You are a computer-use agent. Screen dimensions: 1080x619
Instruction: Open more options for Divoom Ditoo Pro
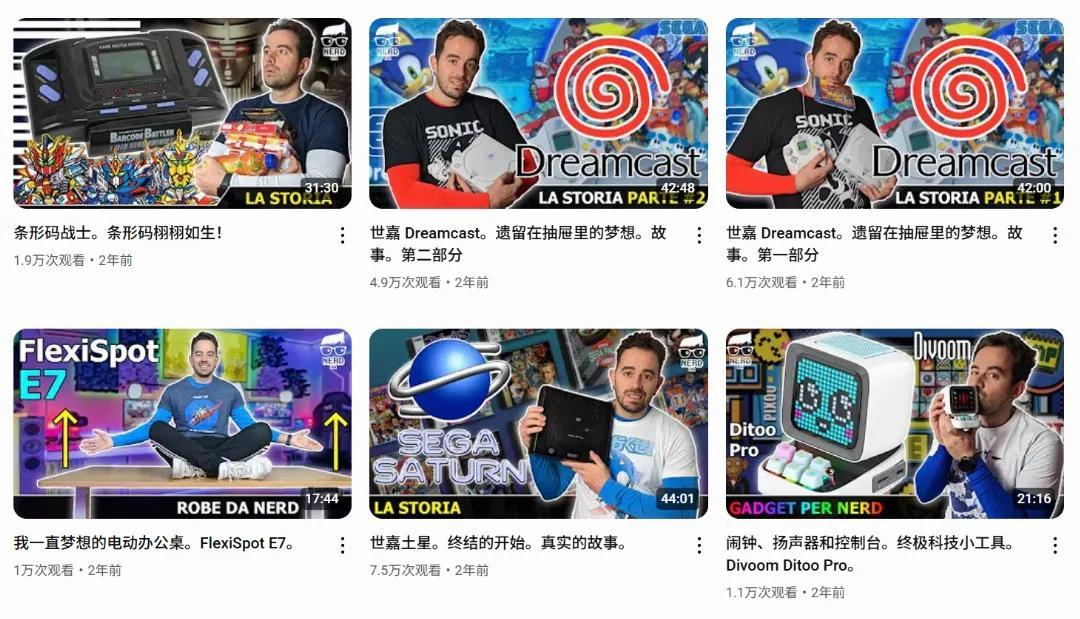coord(1054,545)
